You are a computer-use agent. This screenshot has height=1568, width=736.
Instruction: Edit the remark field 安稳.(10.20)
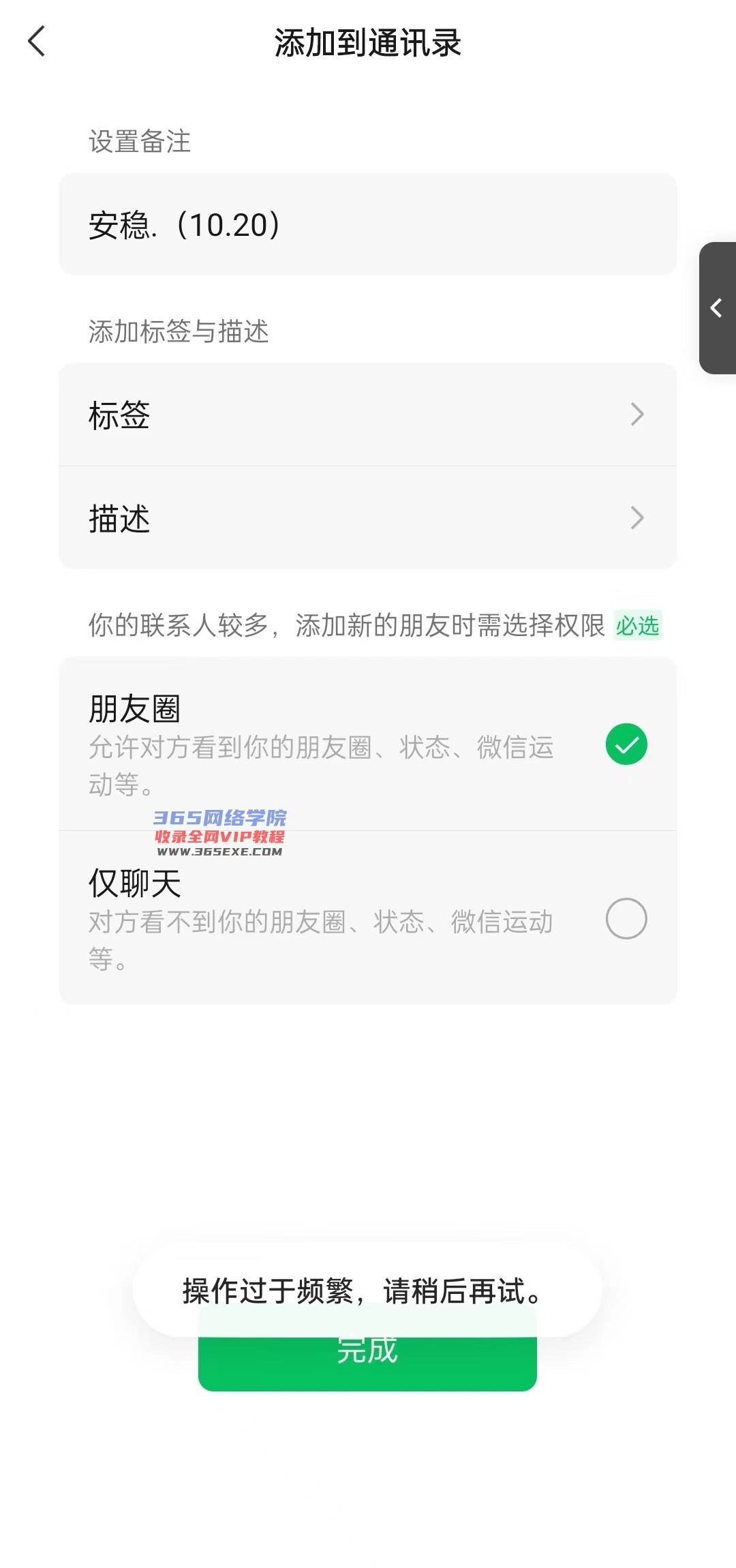click(x=368, y=224)
